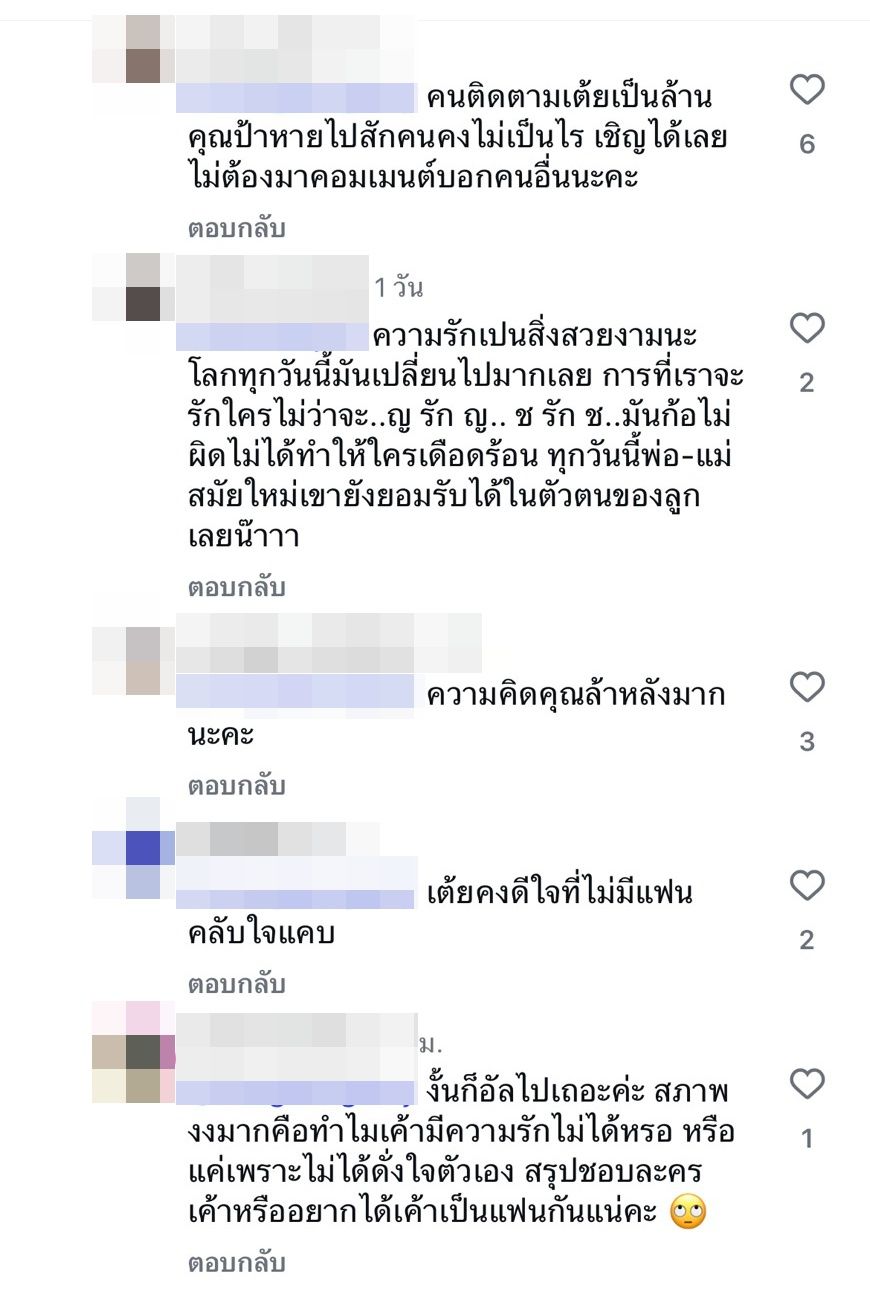The height and width of the screenshot is (1314, 870).
Task: Tap ตอบกลับ under the ความรักเปนสิ่งสวยงาม comment
Action: [x=237, y=588]
